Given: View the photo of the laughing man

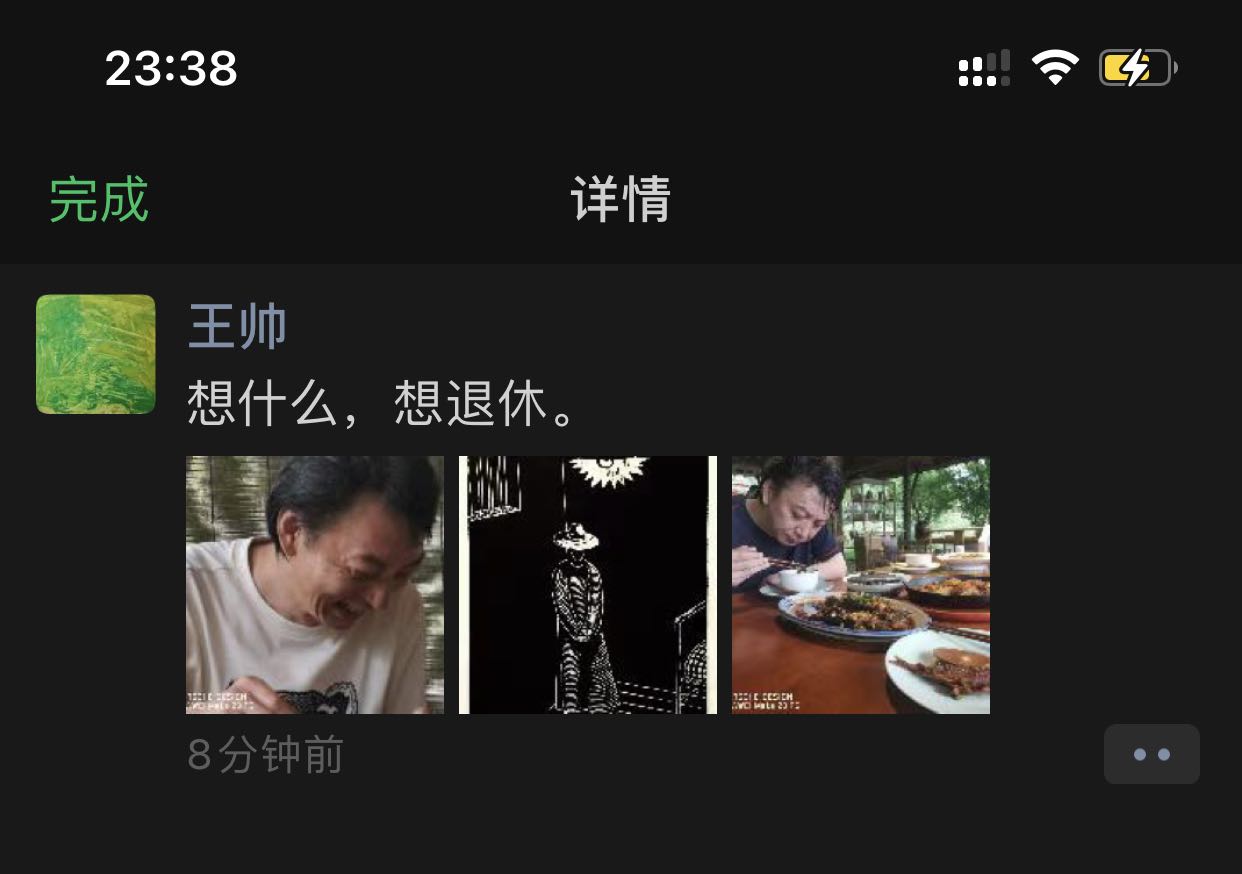Looking at the screenshot, I should (x=315, y=585).
